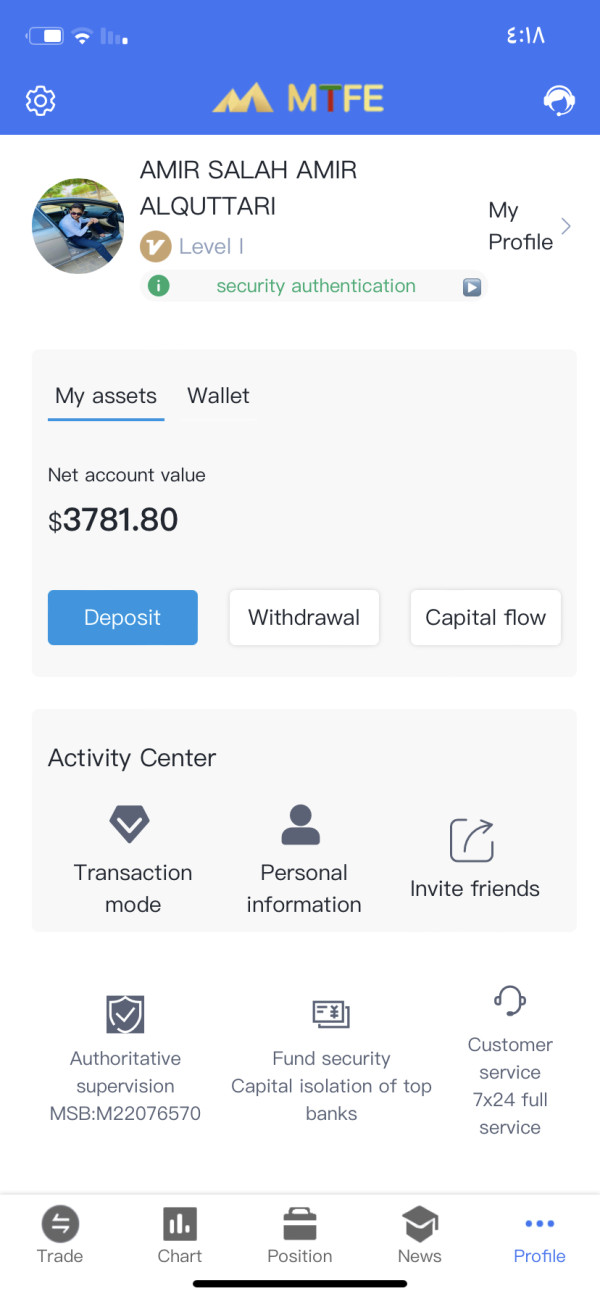Open Personal information
This screenshot has height=1299, width=600.
(304, 861)
